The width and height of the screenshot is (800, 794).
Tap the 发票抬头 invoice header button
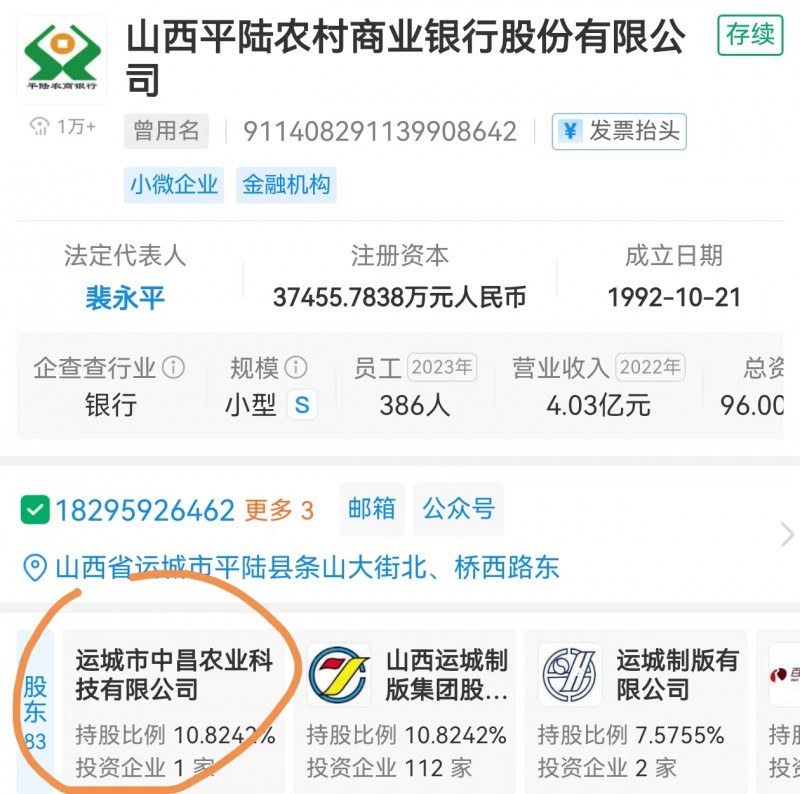click(619, 131)
